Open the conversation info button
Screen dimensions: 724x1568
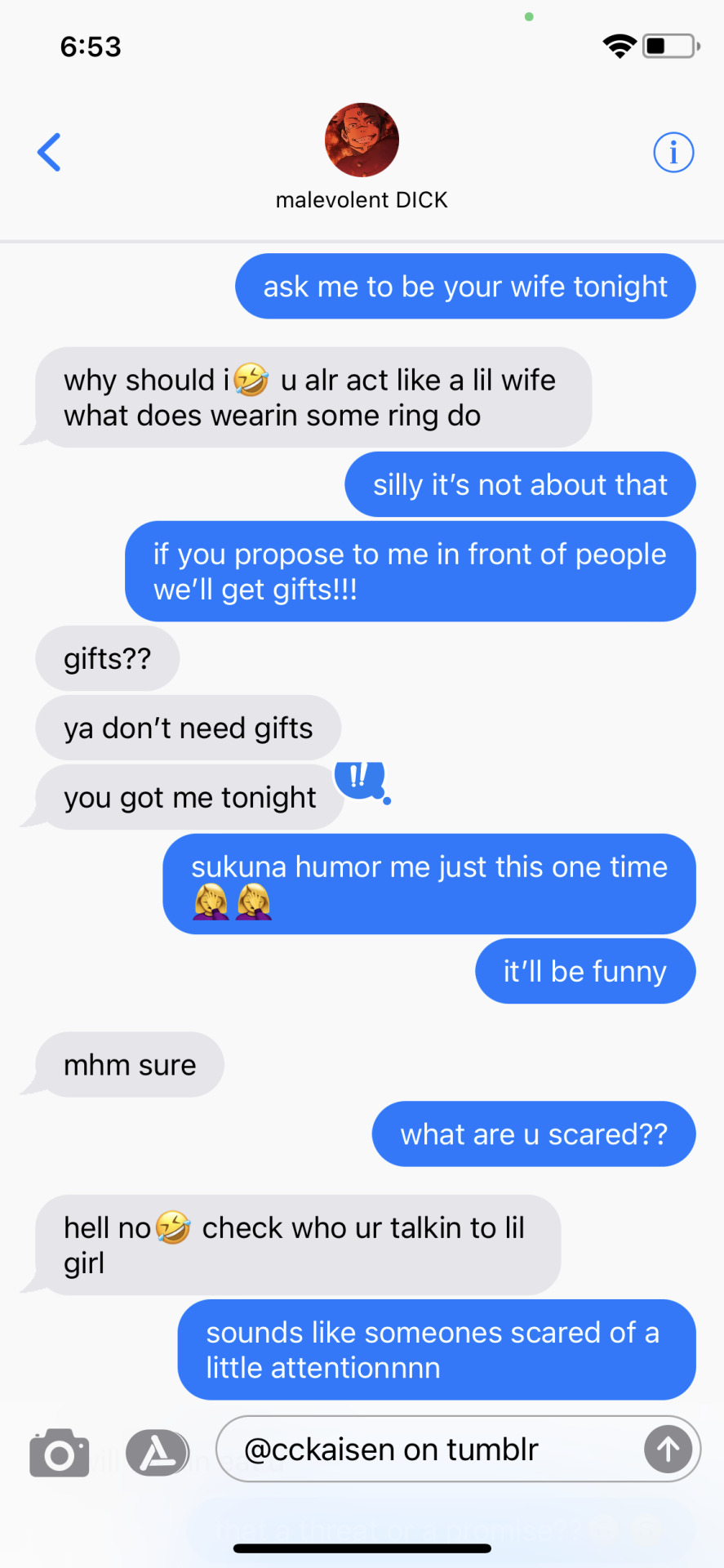[x=673, y=152]
